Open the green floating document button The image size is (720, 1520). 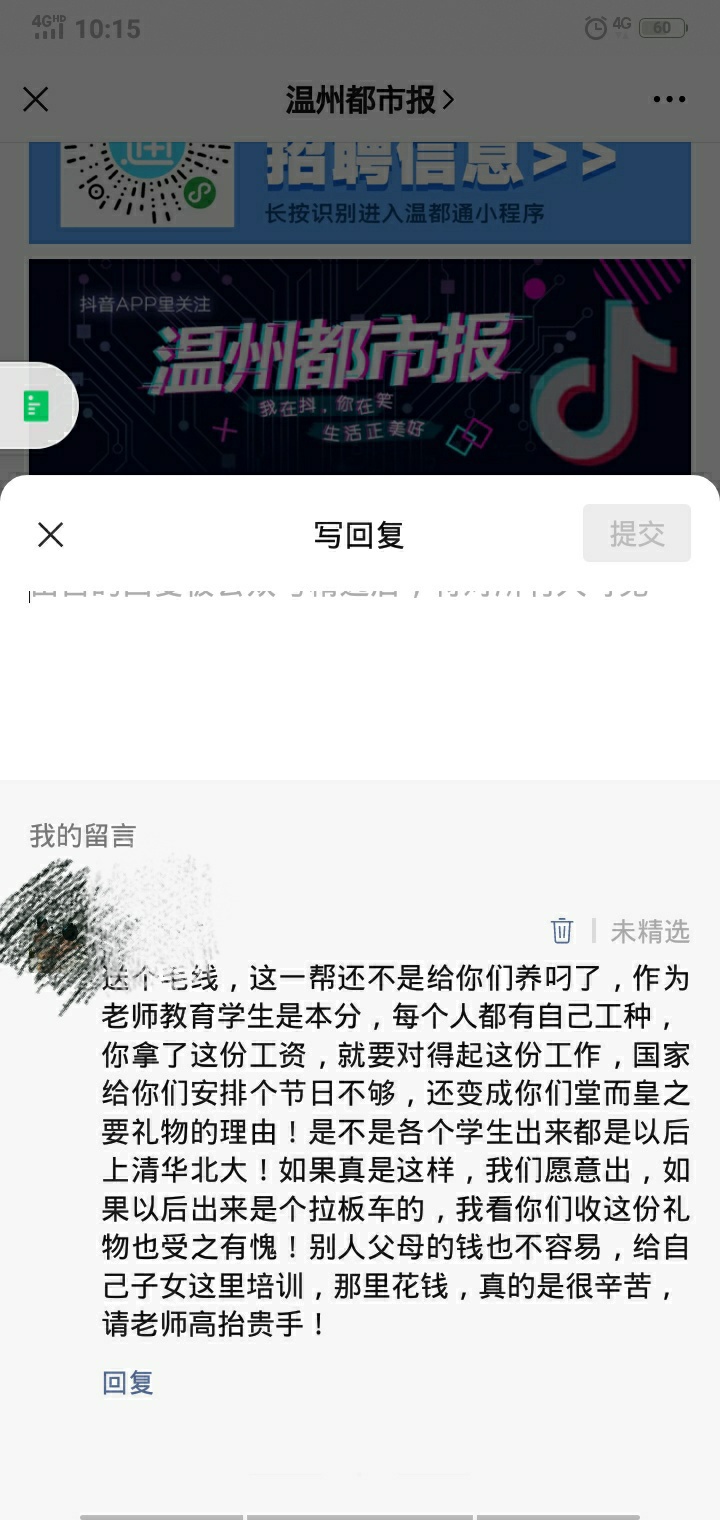37,406
